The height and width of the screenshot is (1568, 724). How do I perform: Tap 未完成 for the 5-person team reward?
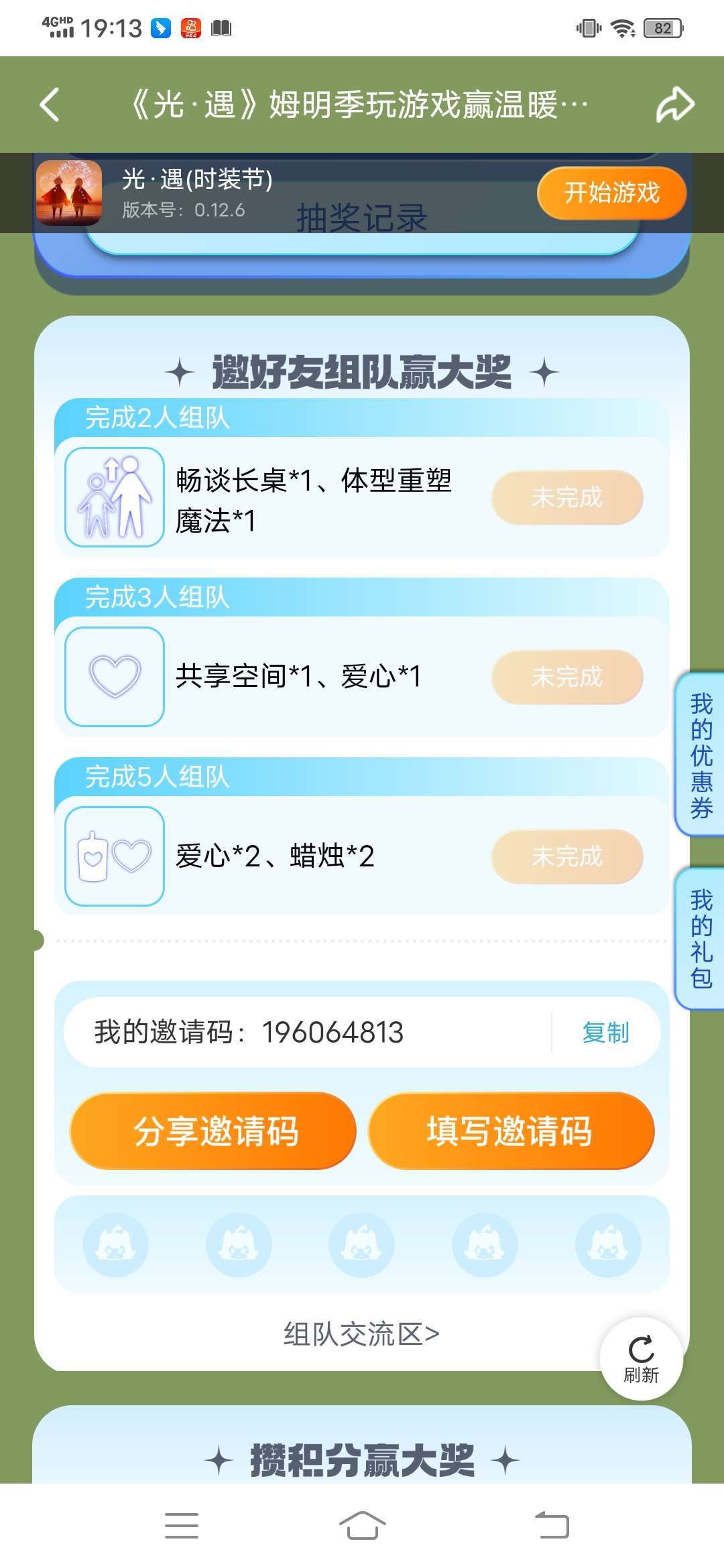click(x=567, y=856)
